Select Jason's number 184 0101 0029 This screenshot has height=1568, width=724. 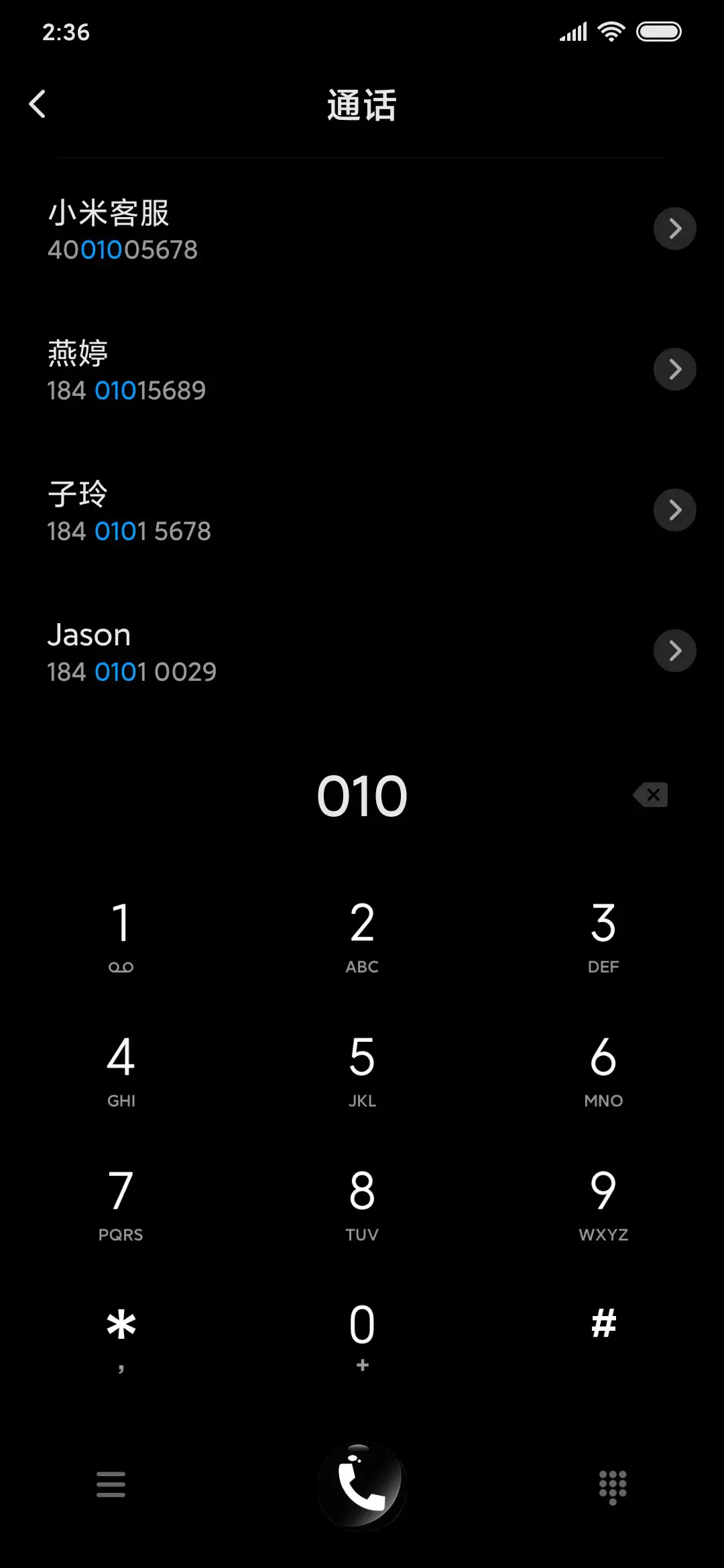131,671
